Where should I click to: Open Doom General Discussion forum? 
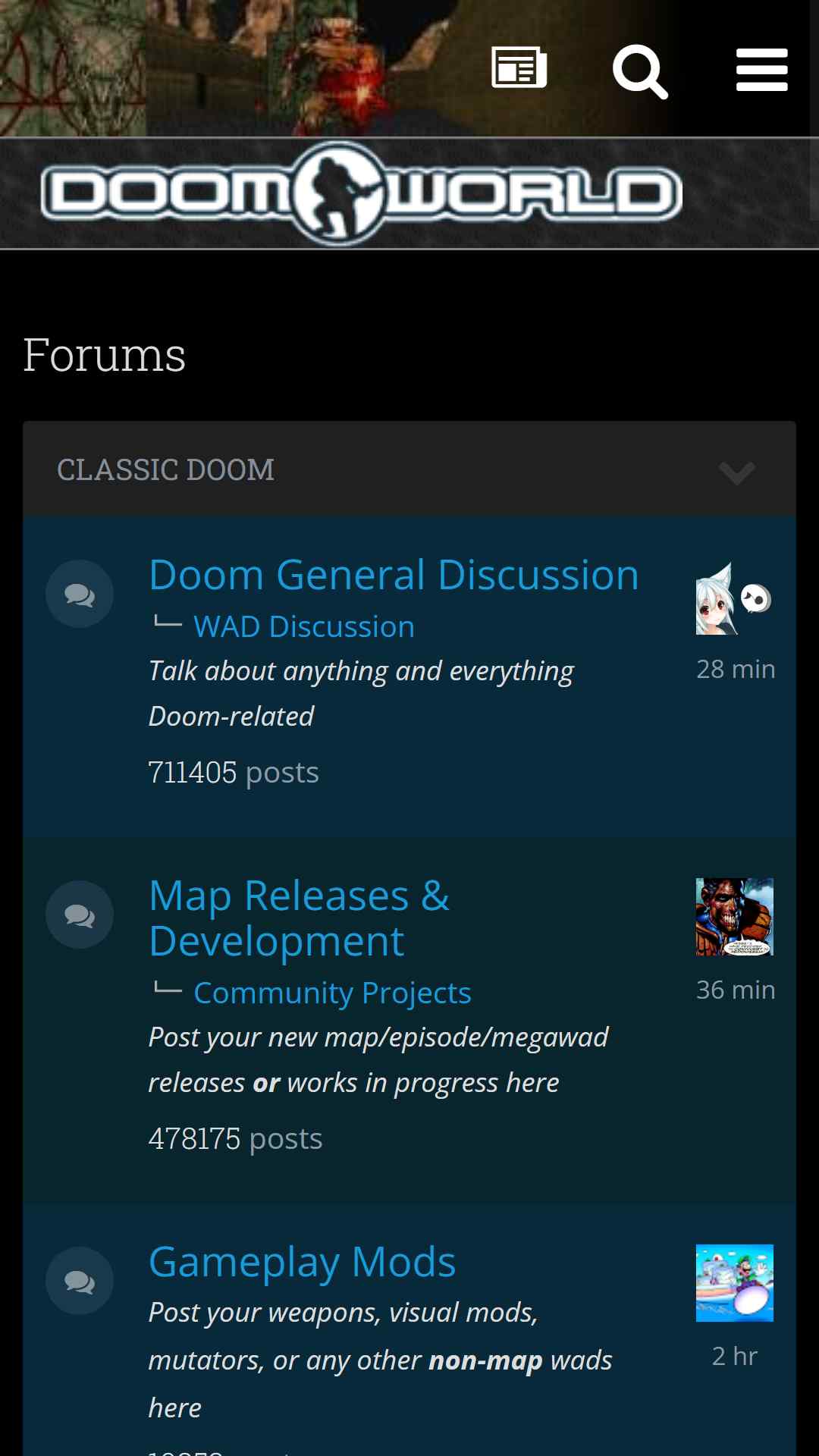coord(394,575)
